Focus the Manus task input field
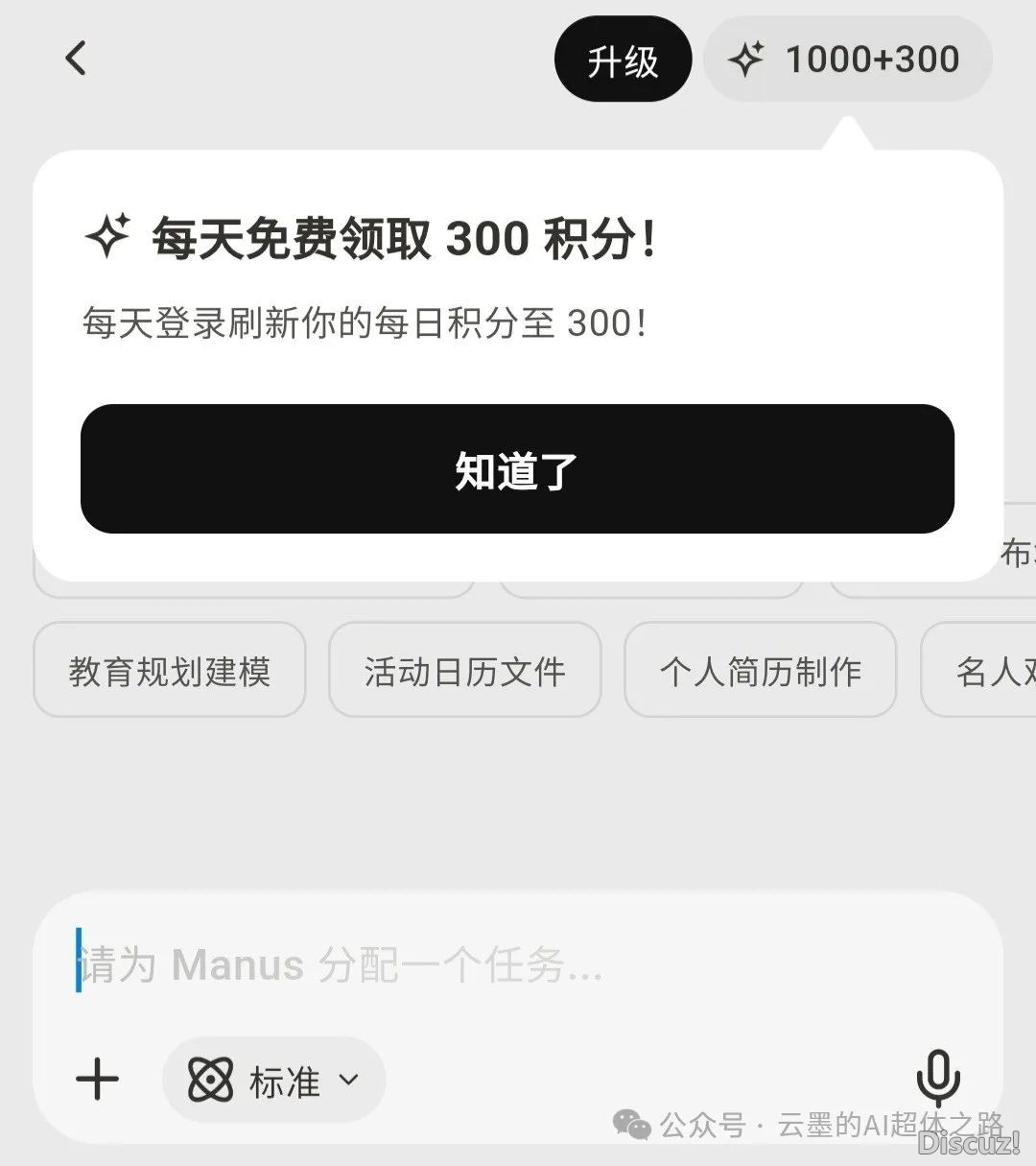This screenshot has width=1036, height=1166. (x=518, y=964)
